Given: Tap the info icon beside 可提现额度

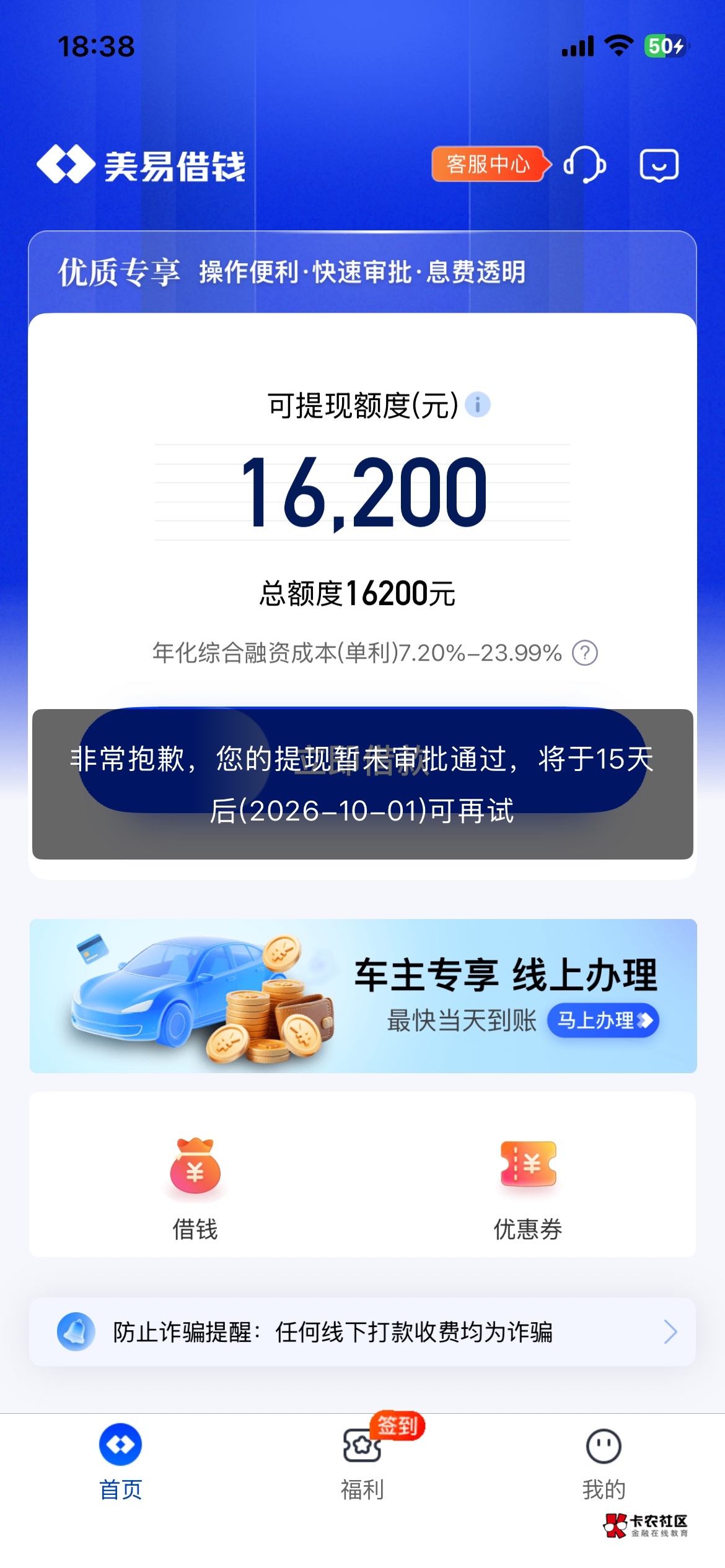Looking at the screenshot, I should point(478,405).
